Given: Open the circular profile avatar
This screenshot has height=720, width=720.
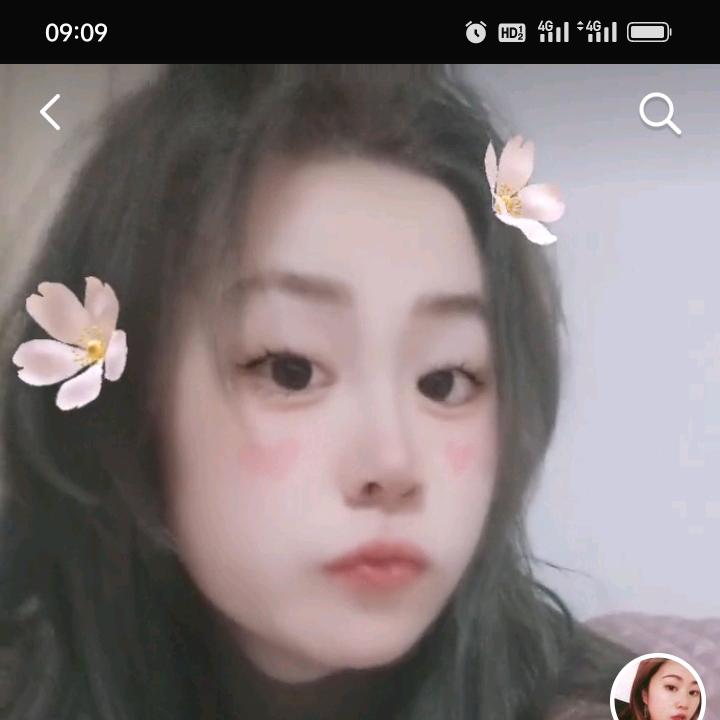Looking at the screenshot, I should tap(658, 690).
